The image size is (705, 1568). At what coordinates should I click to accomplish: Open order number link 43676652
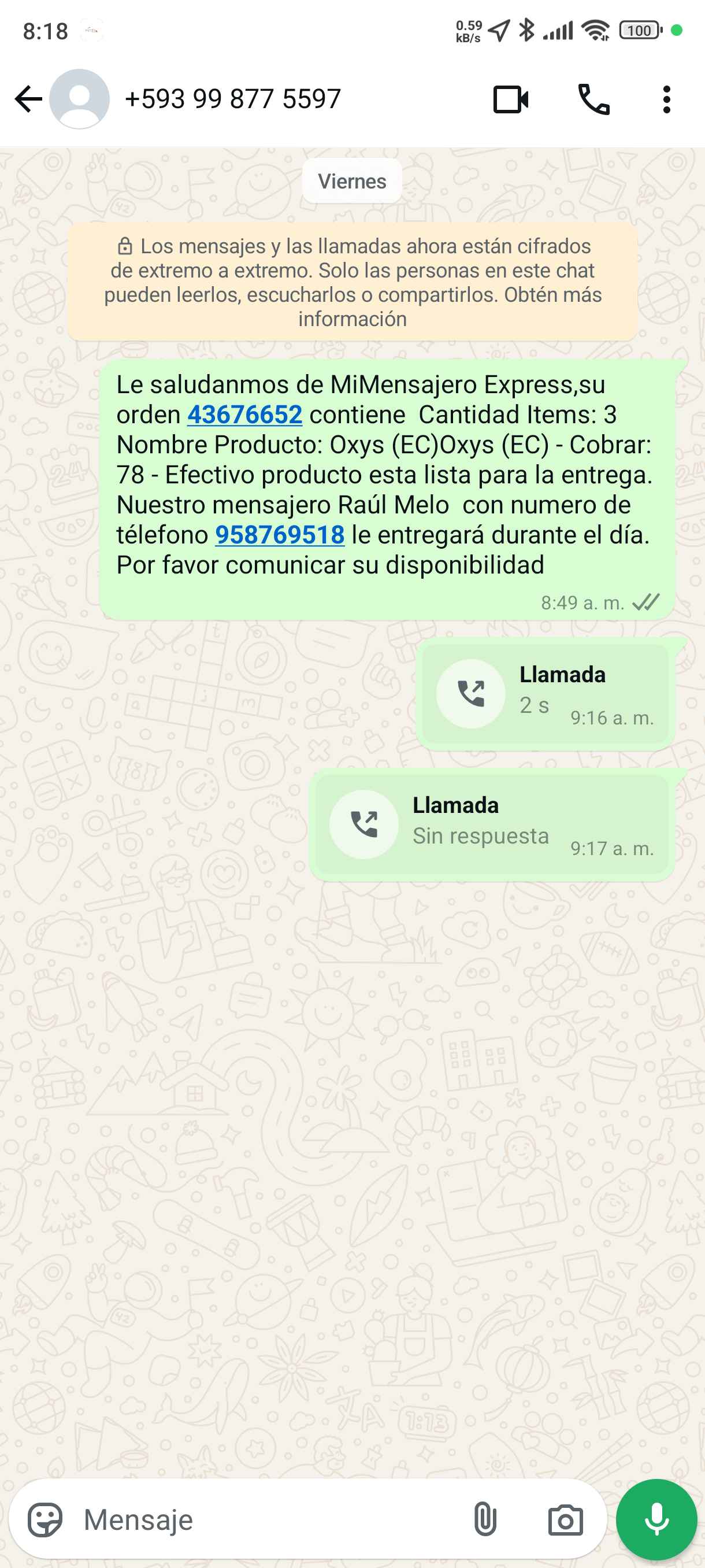(x=244, y=415)
